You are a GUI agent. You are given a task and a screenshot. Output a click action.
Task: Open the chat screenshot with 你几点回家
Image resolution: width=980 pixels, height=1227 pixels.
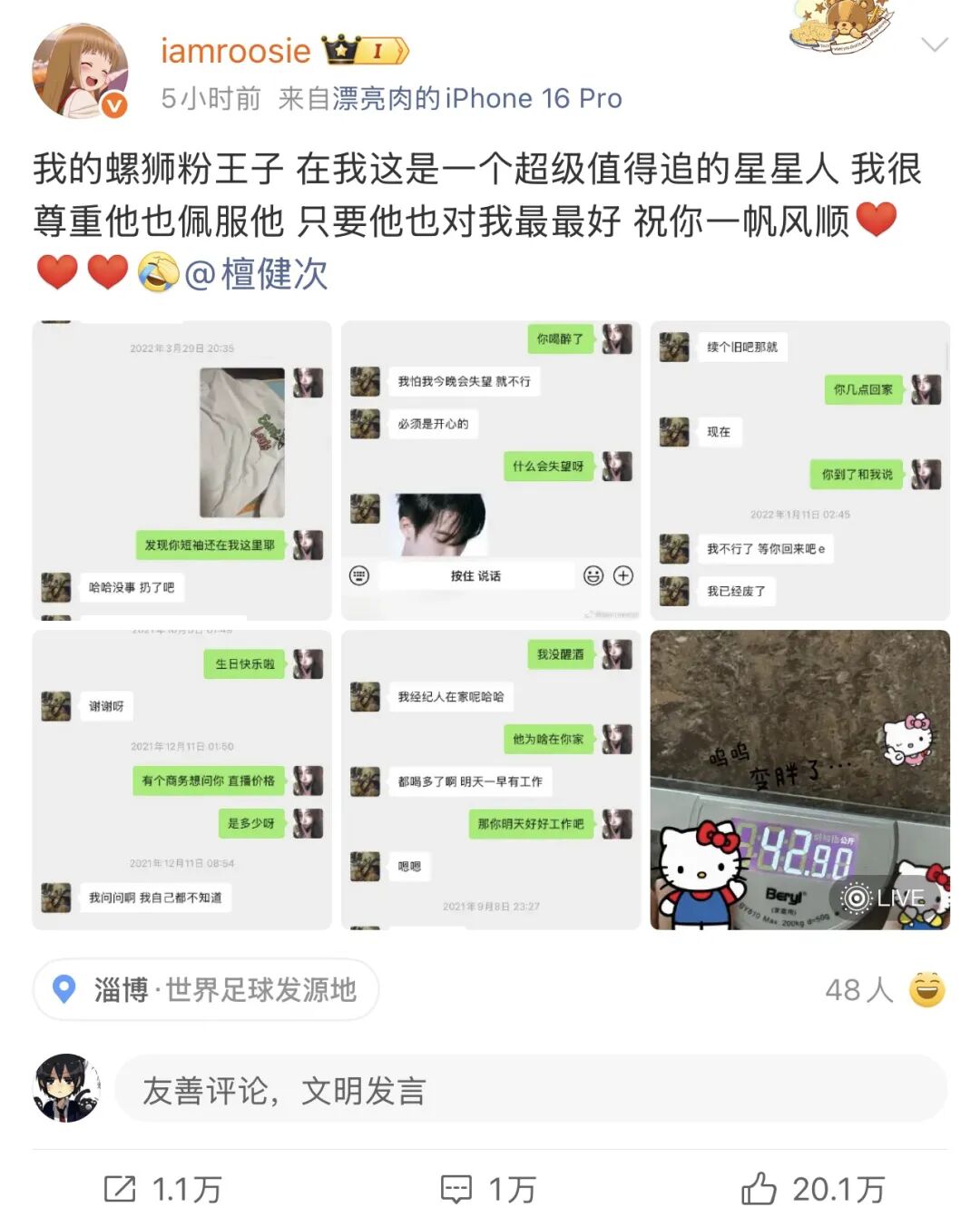pos(799,470)
